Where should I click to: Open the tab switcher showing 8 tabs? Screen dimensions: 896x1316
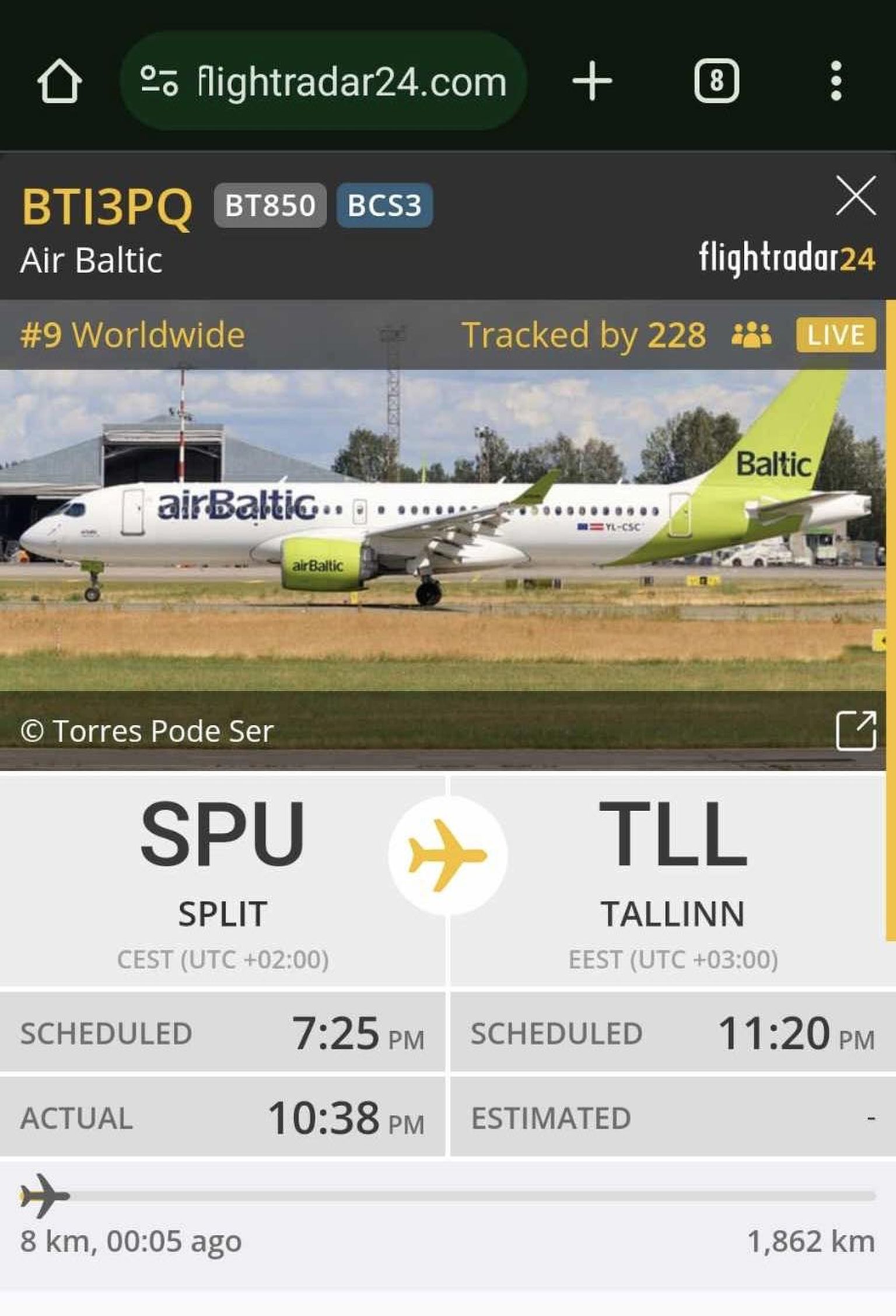point(716,81)
